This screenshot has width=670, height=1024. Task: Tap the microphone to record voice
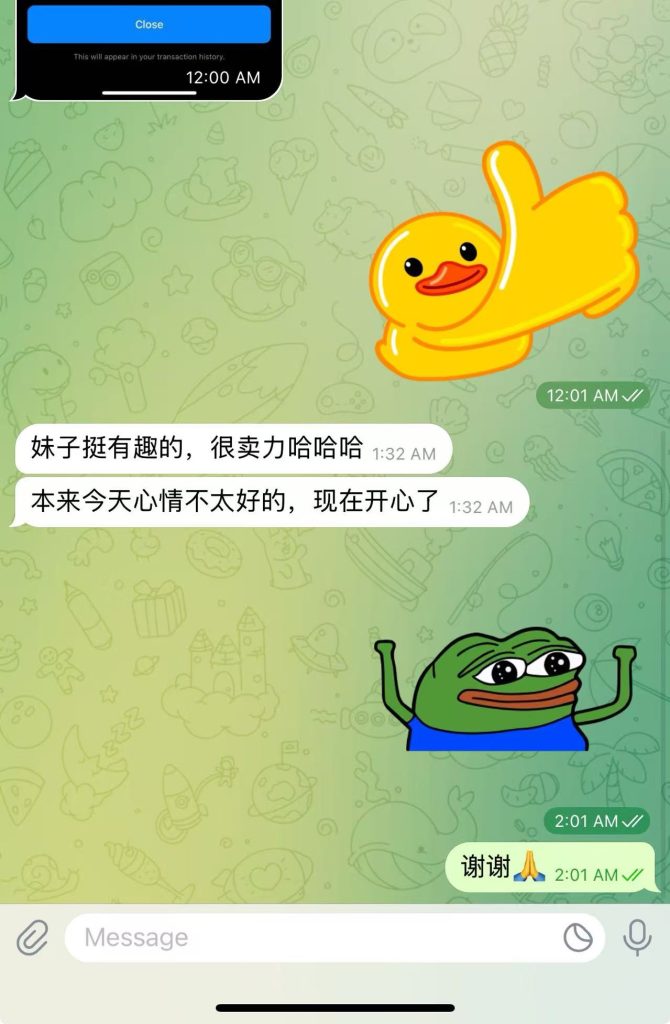click(x=636, y=938)
